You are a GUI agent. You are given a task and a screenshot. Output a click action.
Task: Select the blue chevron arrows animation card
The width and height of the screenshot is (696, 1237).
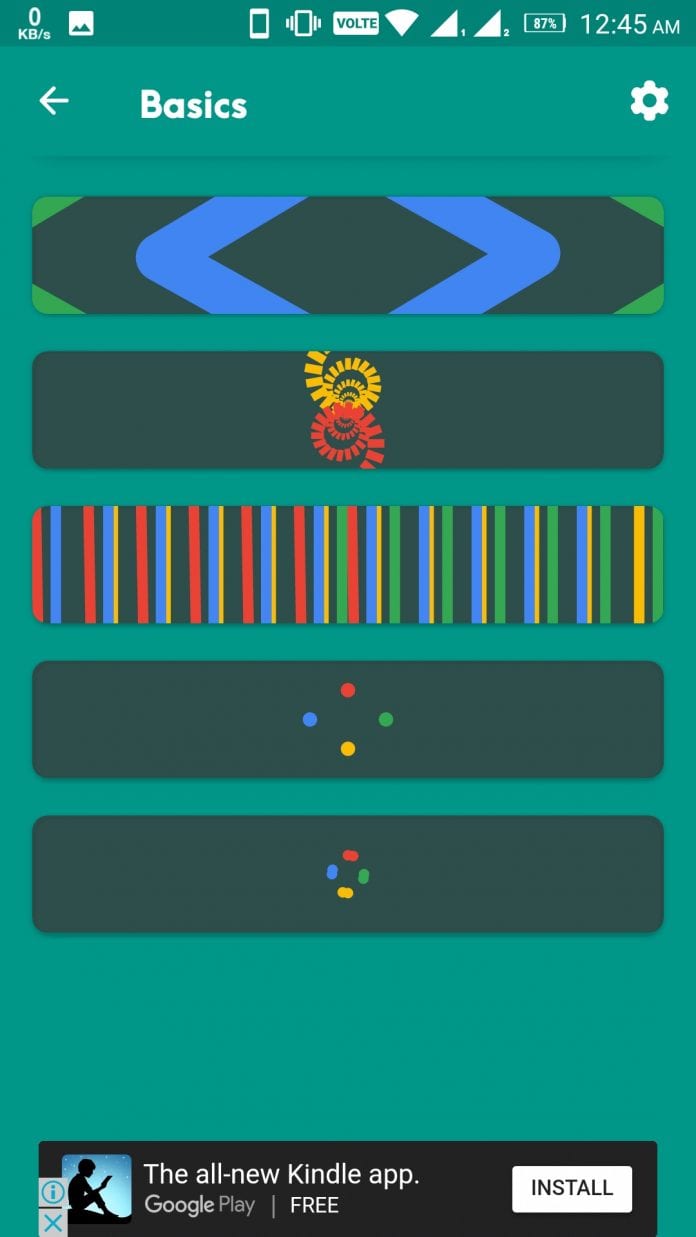tap(348, 255)
